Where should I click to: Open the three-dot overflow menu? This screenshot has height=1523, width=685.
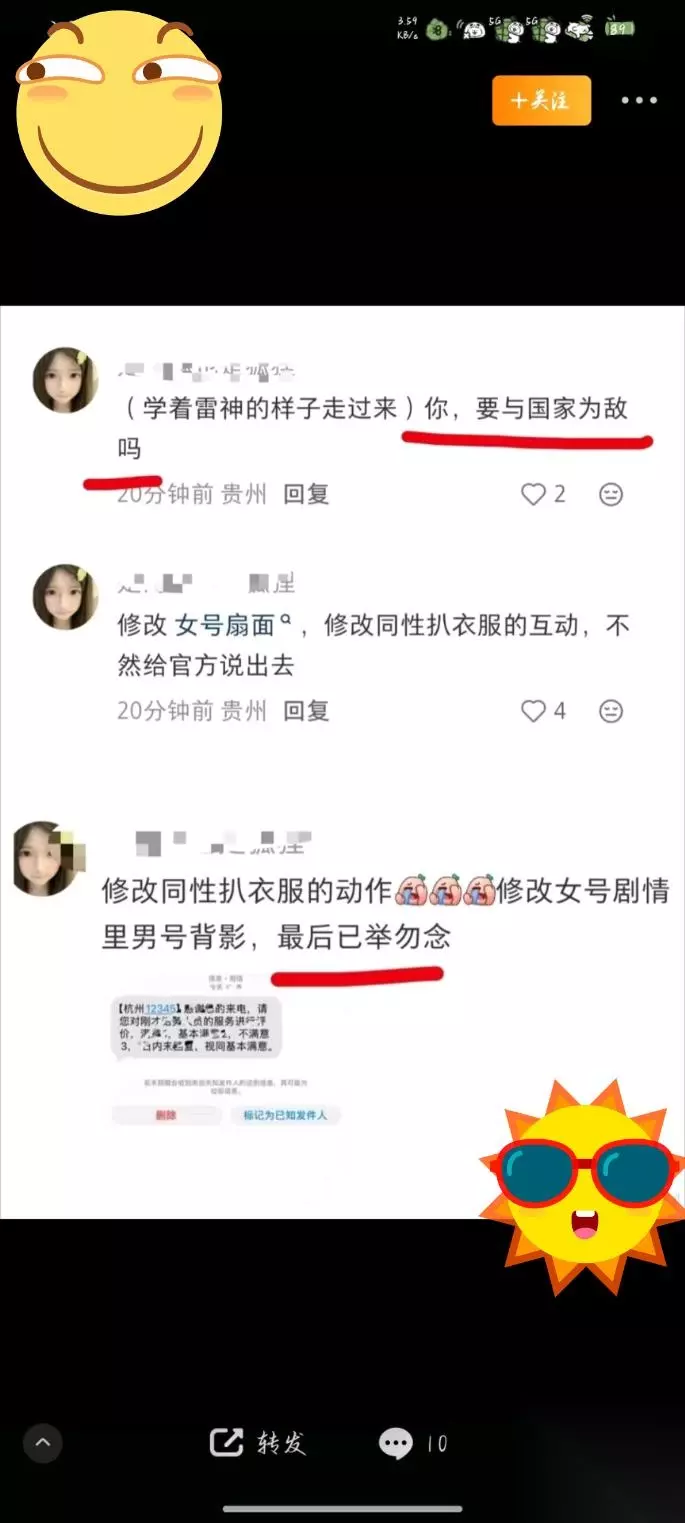pos(640,101)
